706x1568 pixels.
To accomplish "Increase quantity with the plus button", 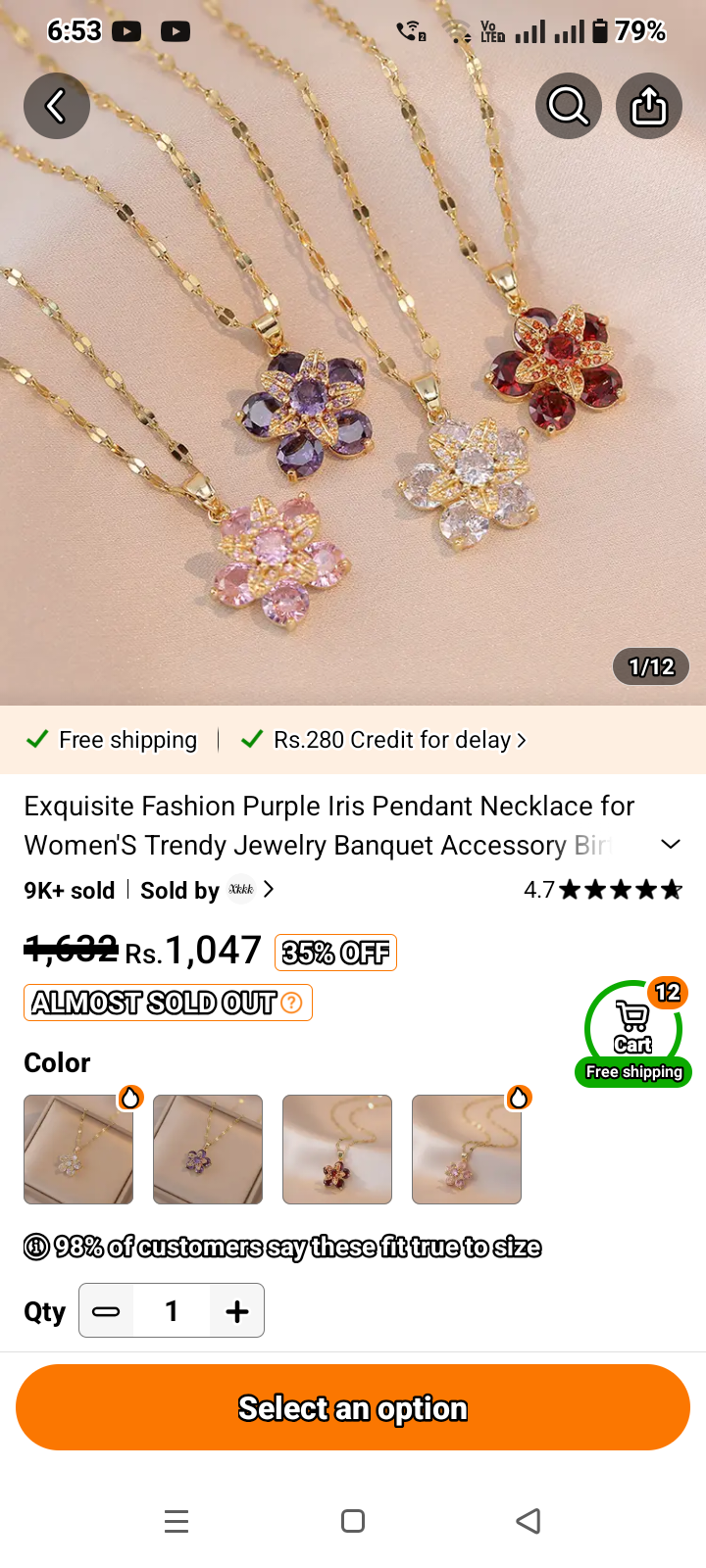I will [x=237, y=1310].
